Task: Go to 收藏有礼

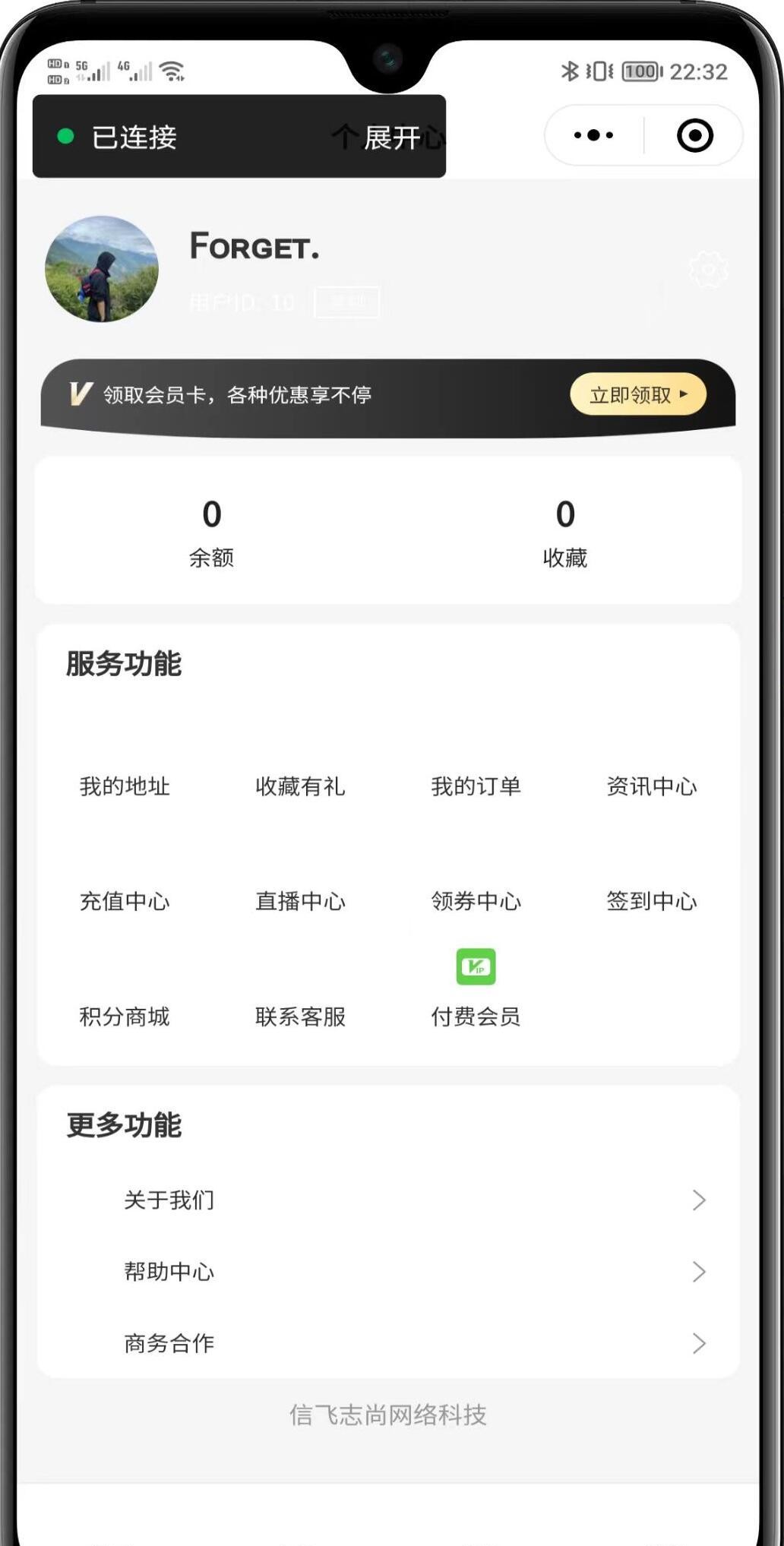Action: click(x=300, y=786)
